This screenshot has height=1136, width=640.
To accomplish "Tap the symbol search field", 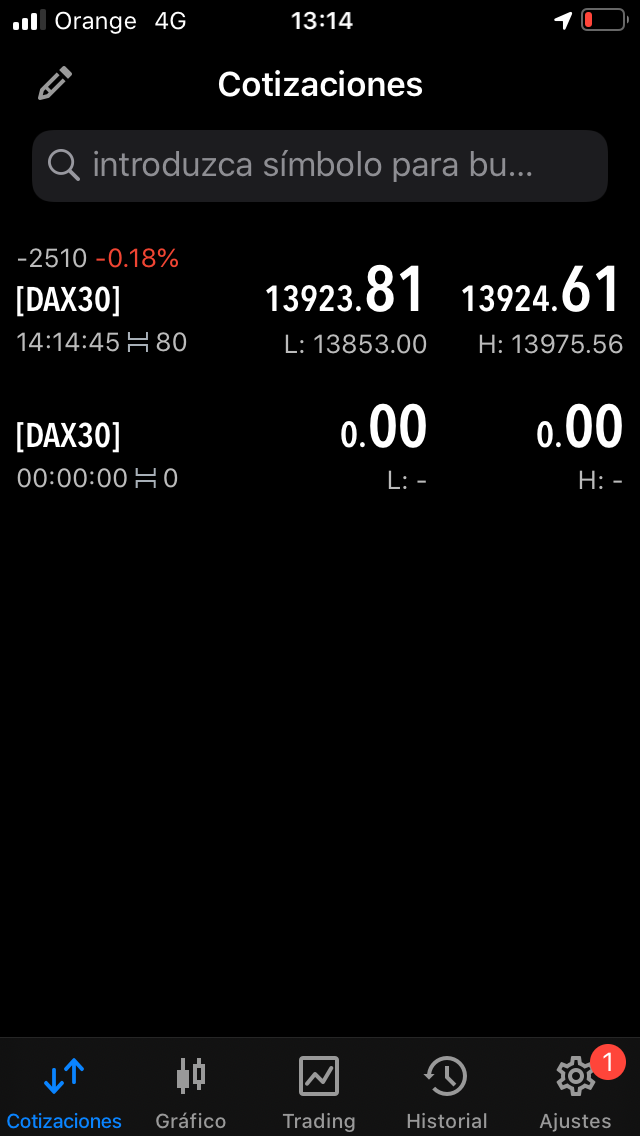I will point(320,166).
